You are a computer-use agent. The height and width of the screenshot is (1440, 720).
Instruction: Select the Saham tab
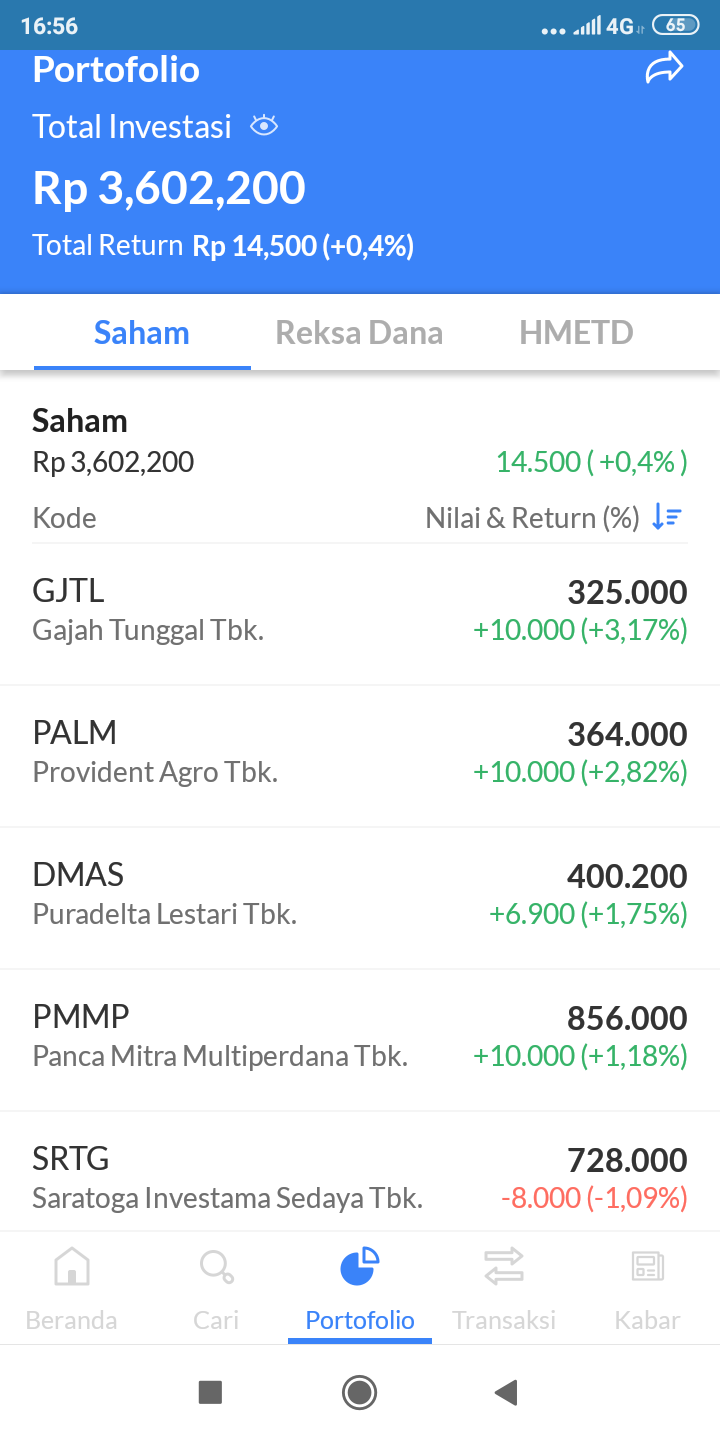pos(142,333)
